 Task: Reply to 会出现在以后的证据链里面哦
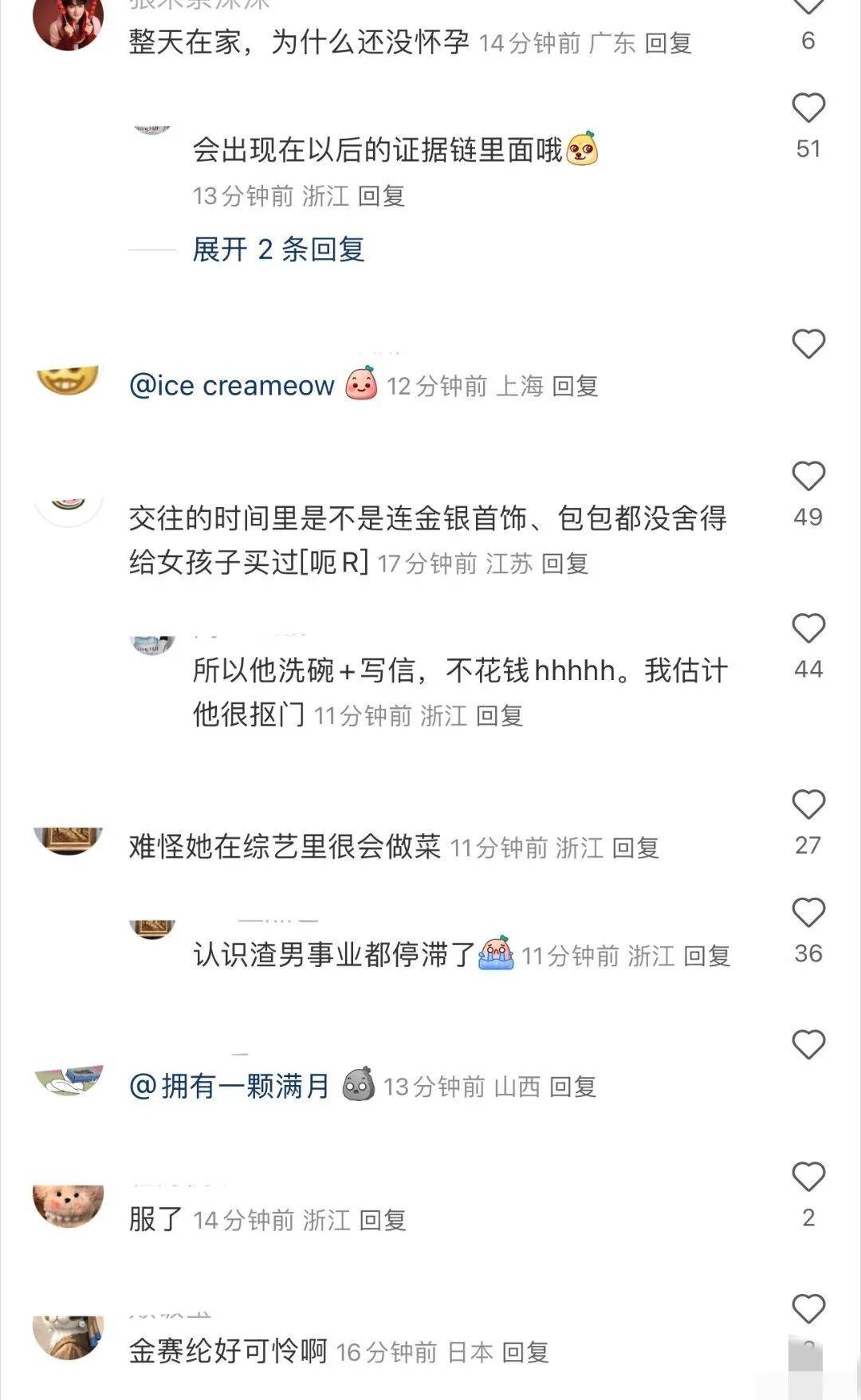[x=381, y=196]
